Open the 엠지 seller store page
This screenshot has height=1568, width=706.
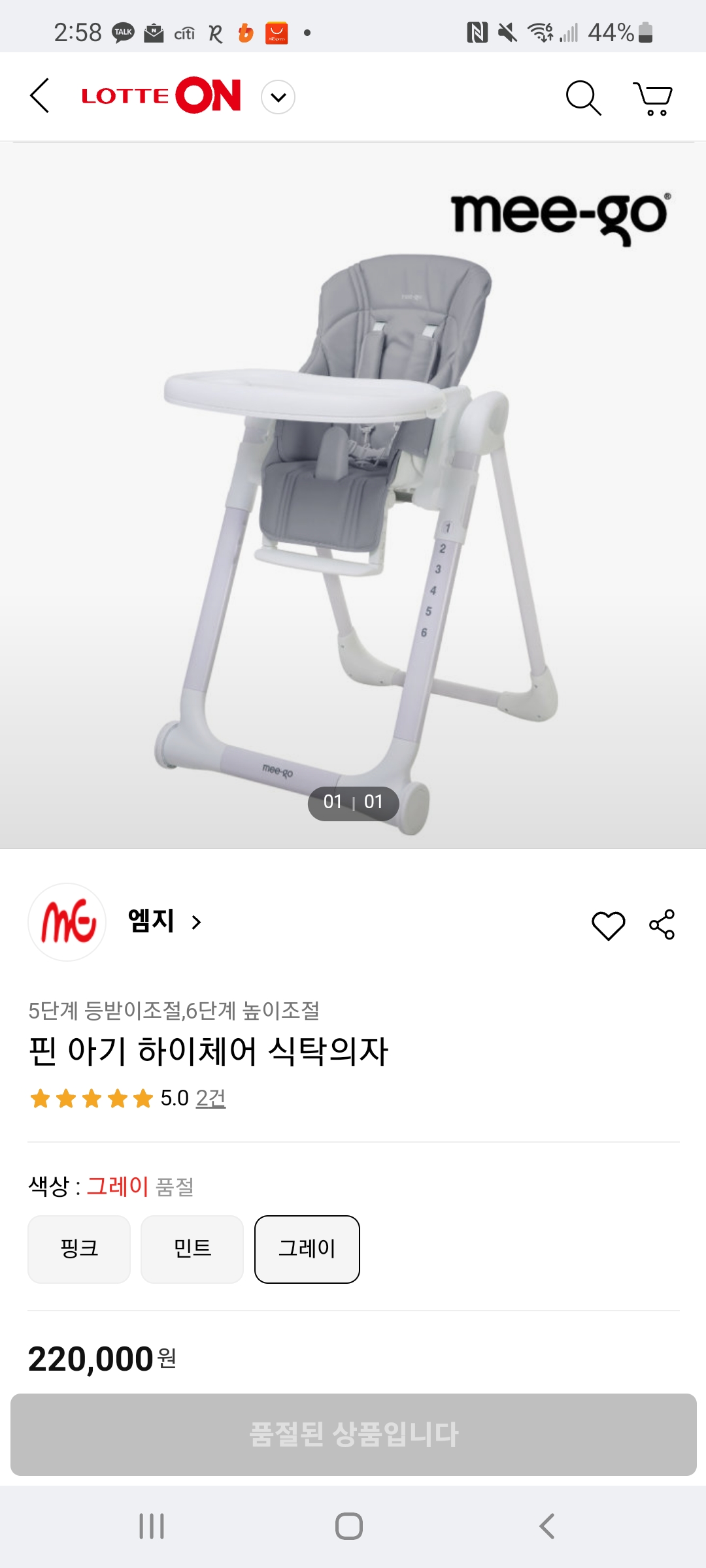(x=164, y=921)
